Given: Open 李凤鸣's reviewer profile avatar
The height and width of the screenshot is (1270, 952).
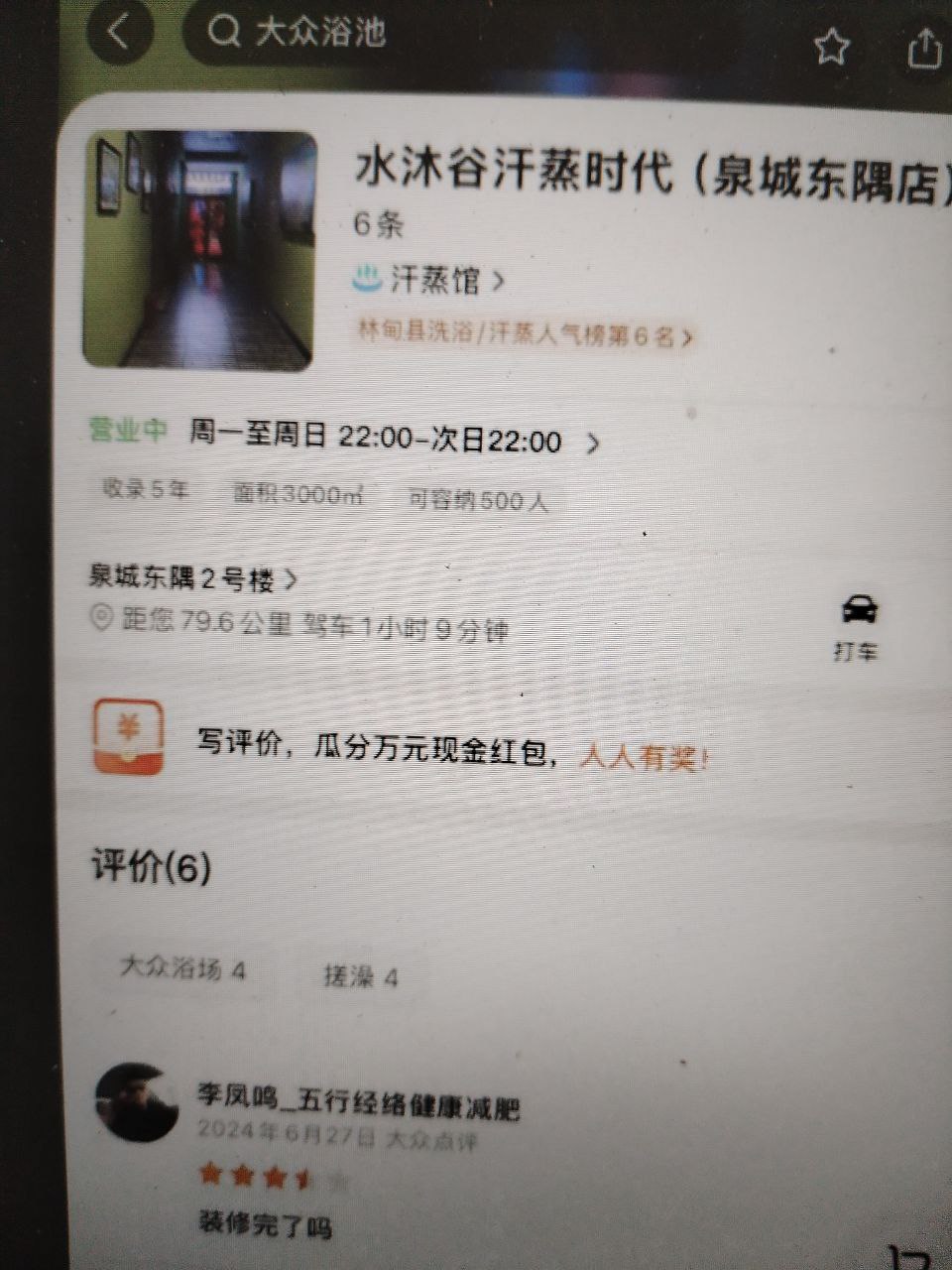Looking at the screenshot, I should tap(138, 1103).
